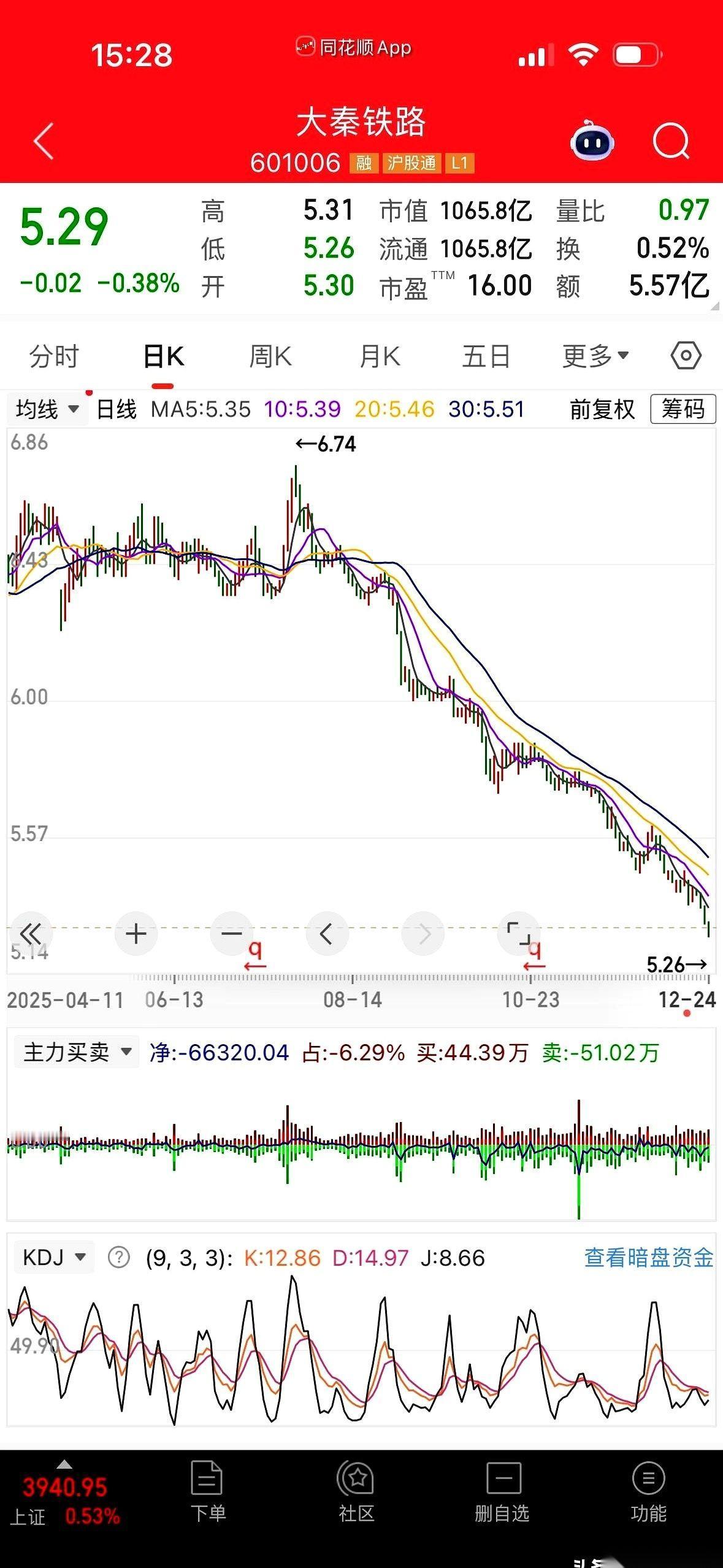The image size is (723, 1568).
Task: Open landscape fullscreen chart icon
Action: coord(518,933)
